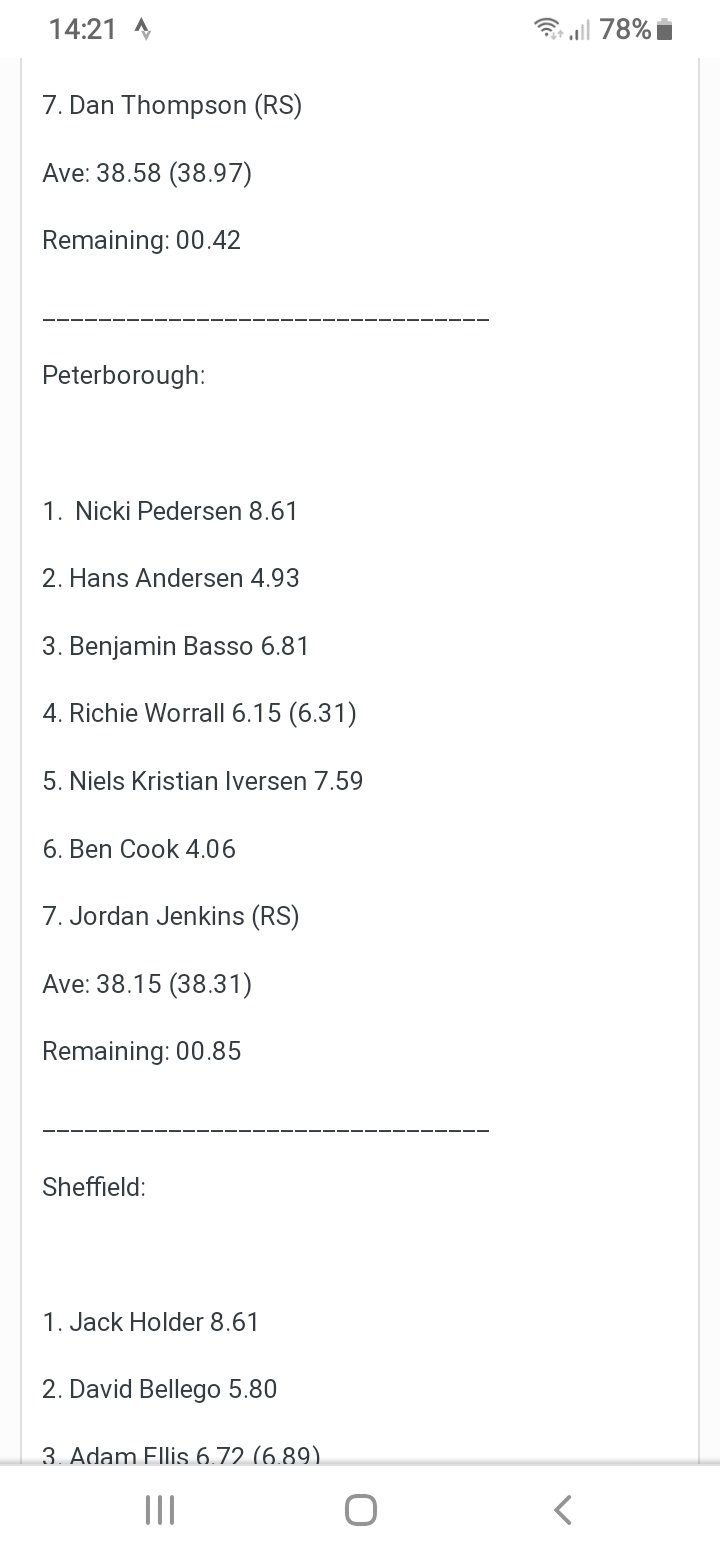Go back using the system back button

(562, 1509)
